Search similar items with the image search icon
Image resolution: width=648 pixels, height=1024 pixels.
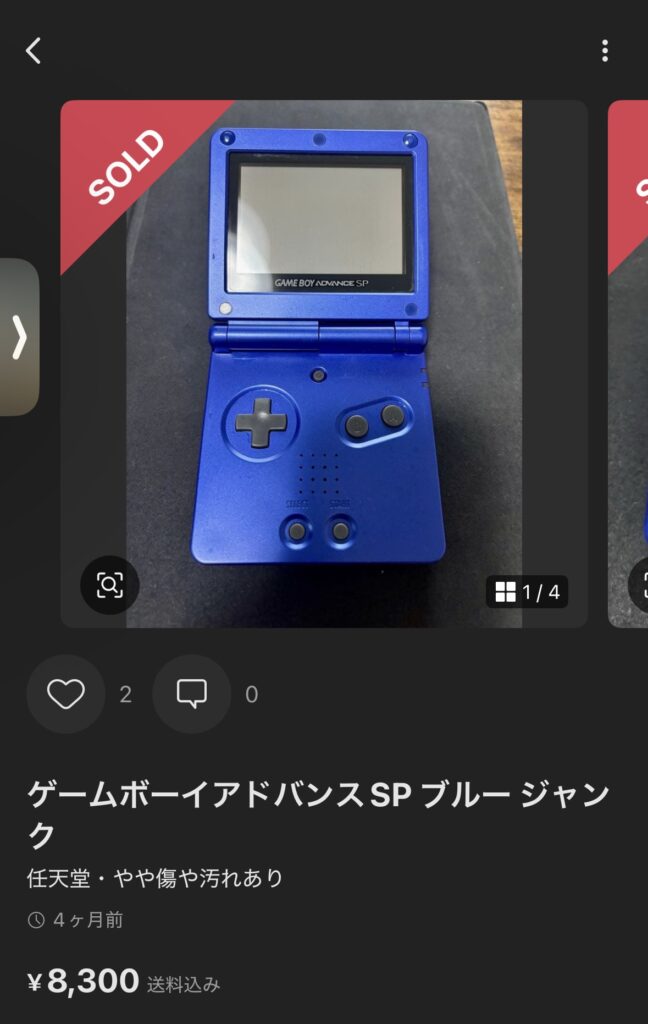(110, 585)
